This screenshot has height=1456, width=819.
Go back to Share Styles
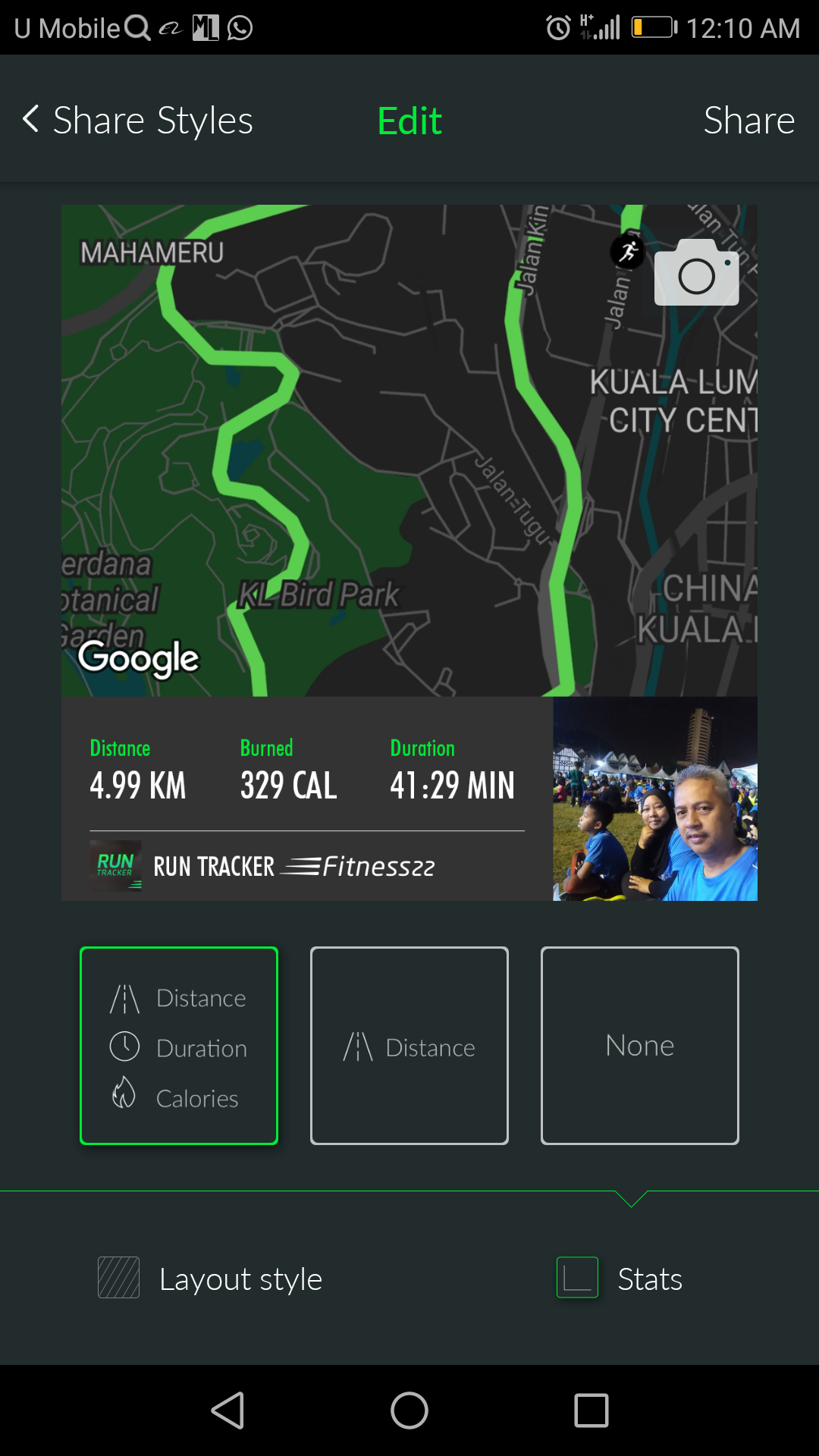coord(138,121)
